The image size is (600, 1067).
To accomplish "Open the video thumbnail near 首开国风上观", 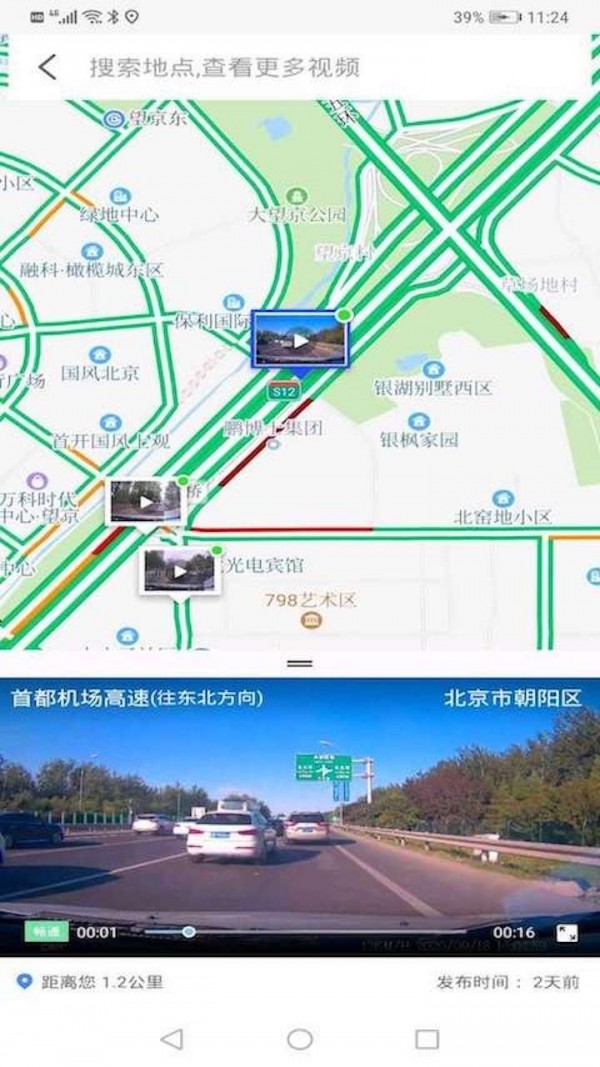I will pos(146,501).
